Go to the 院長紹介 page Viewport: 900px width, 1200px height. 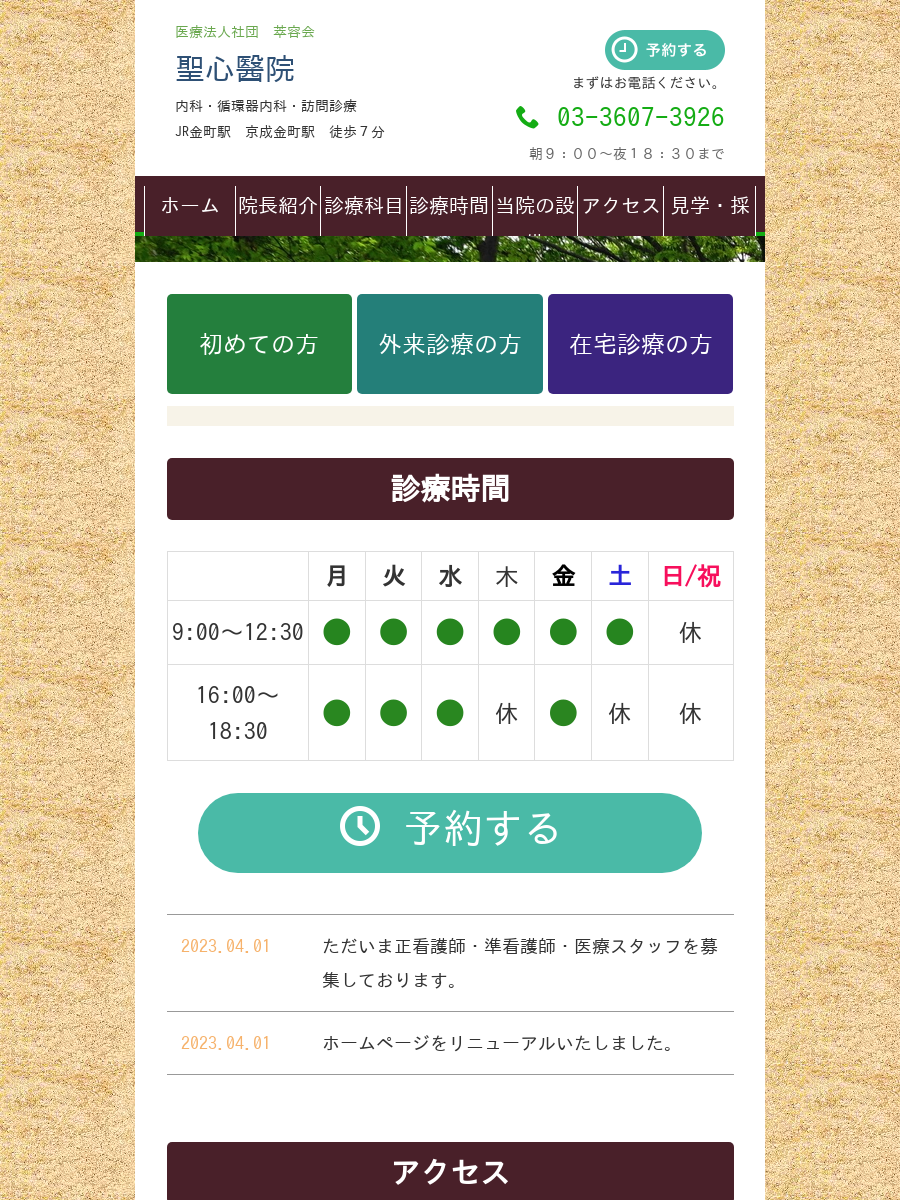pos(278,206)
